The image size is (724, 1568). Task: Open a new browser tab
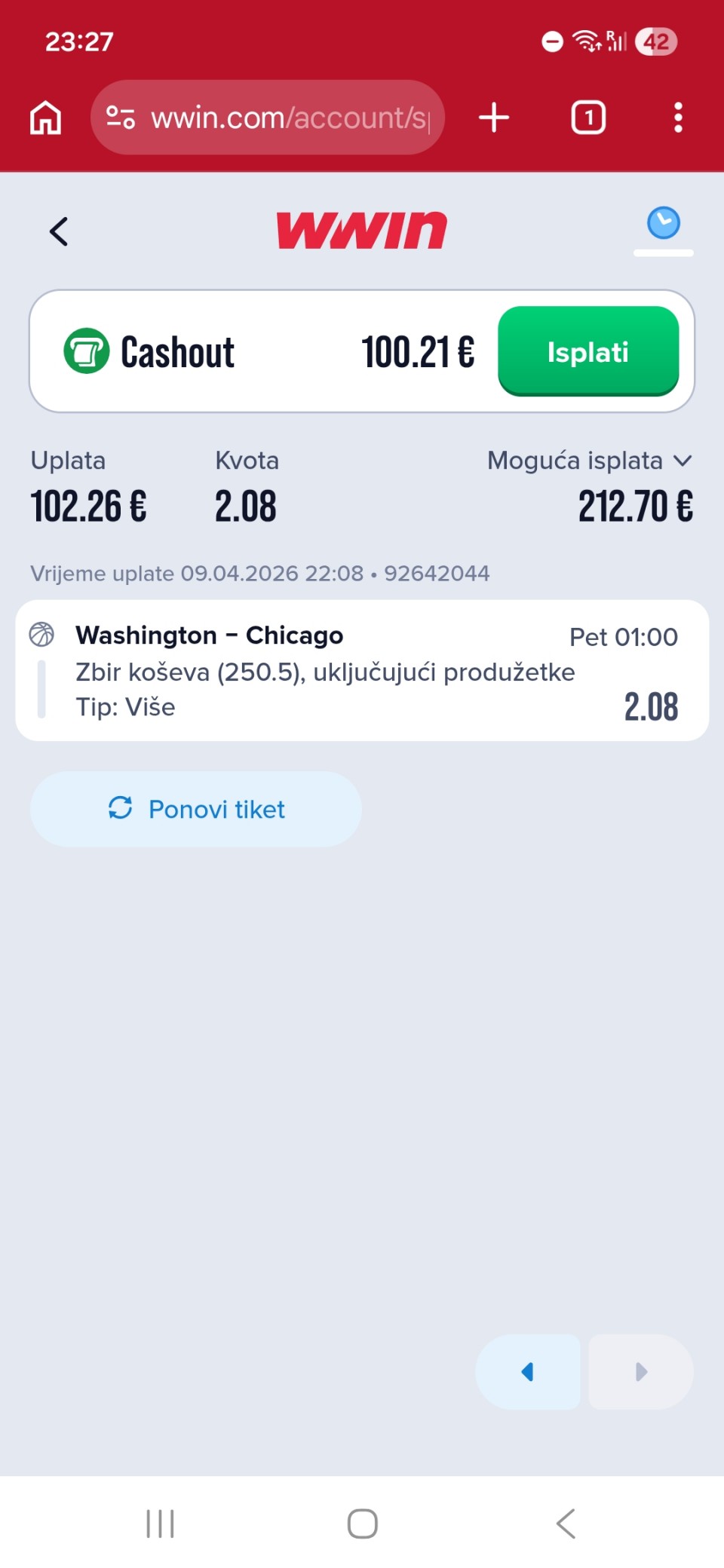tap(494, 118)
